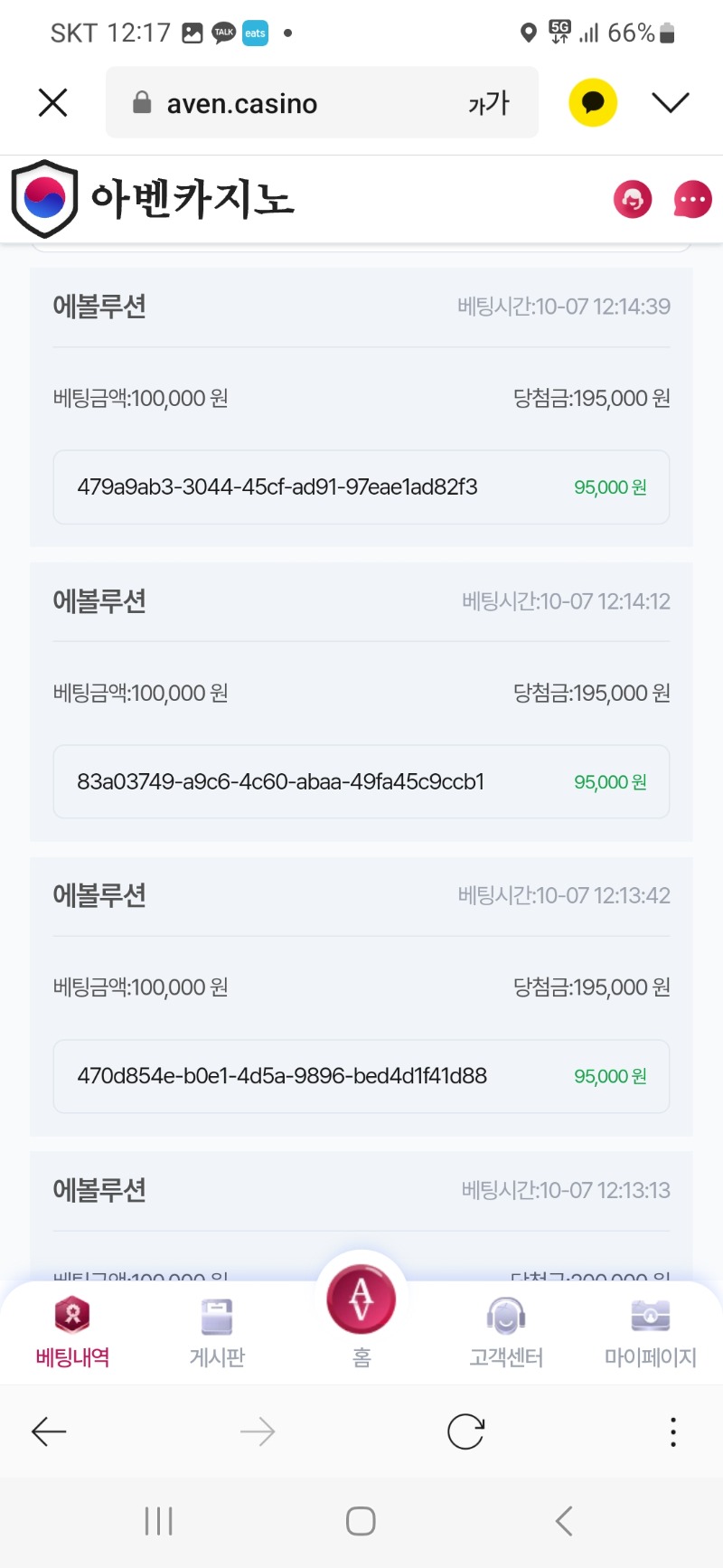The height and width of the screenshot is (1568, 723).
Task: Open the 가가 text size option
Action: click(489, 103)
